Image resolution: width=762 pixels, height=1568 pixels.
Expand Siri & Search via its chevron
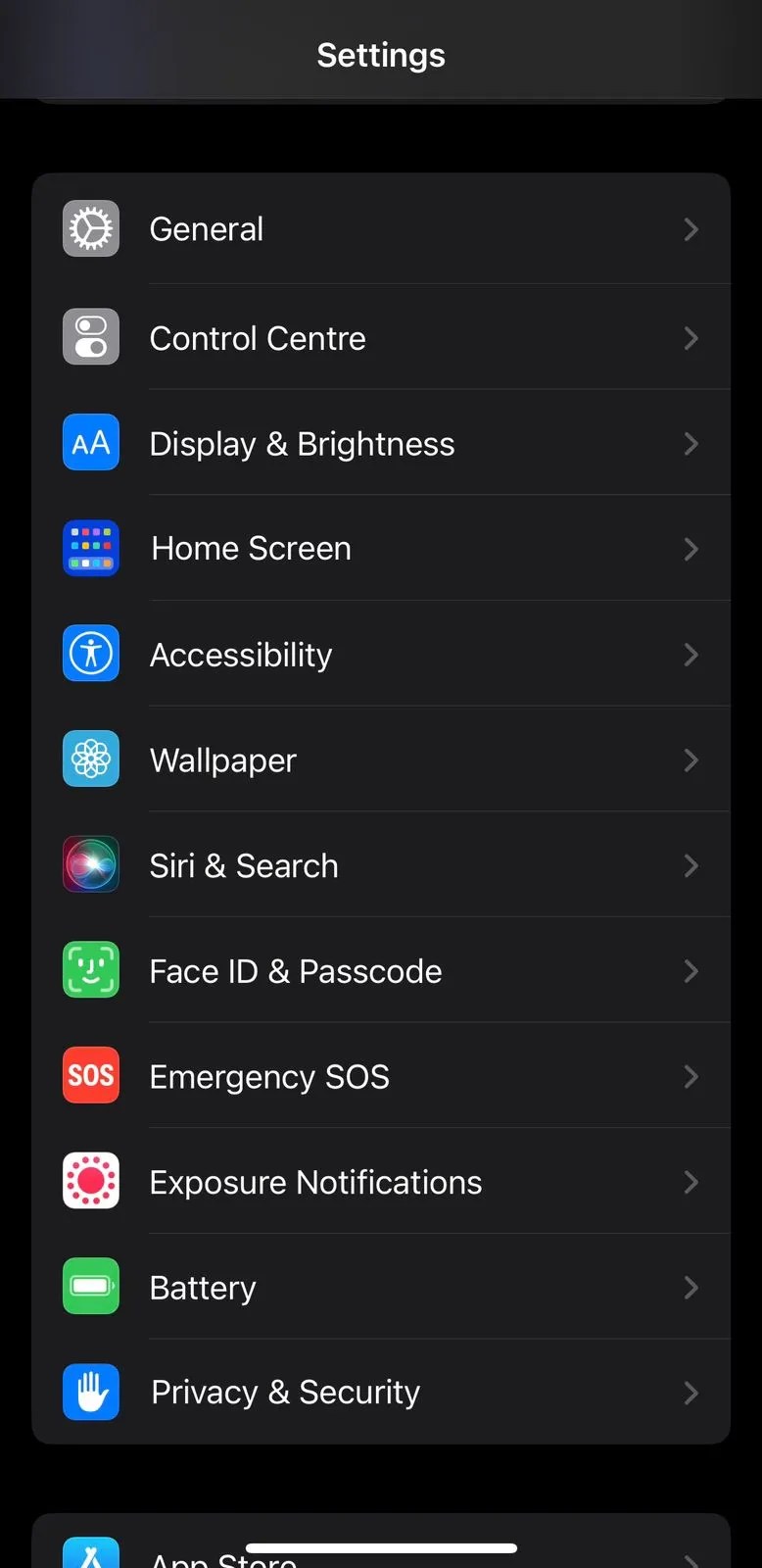tap(691, 864)
